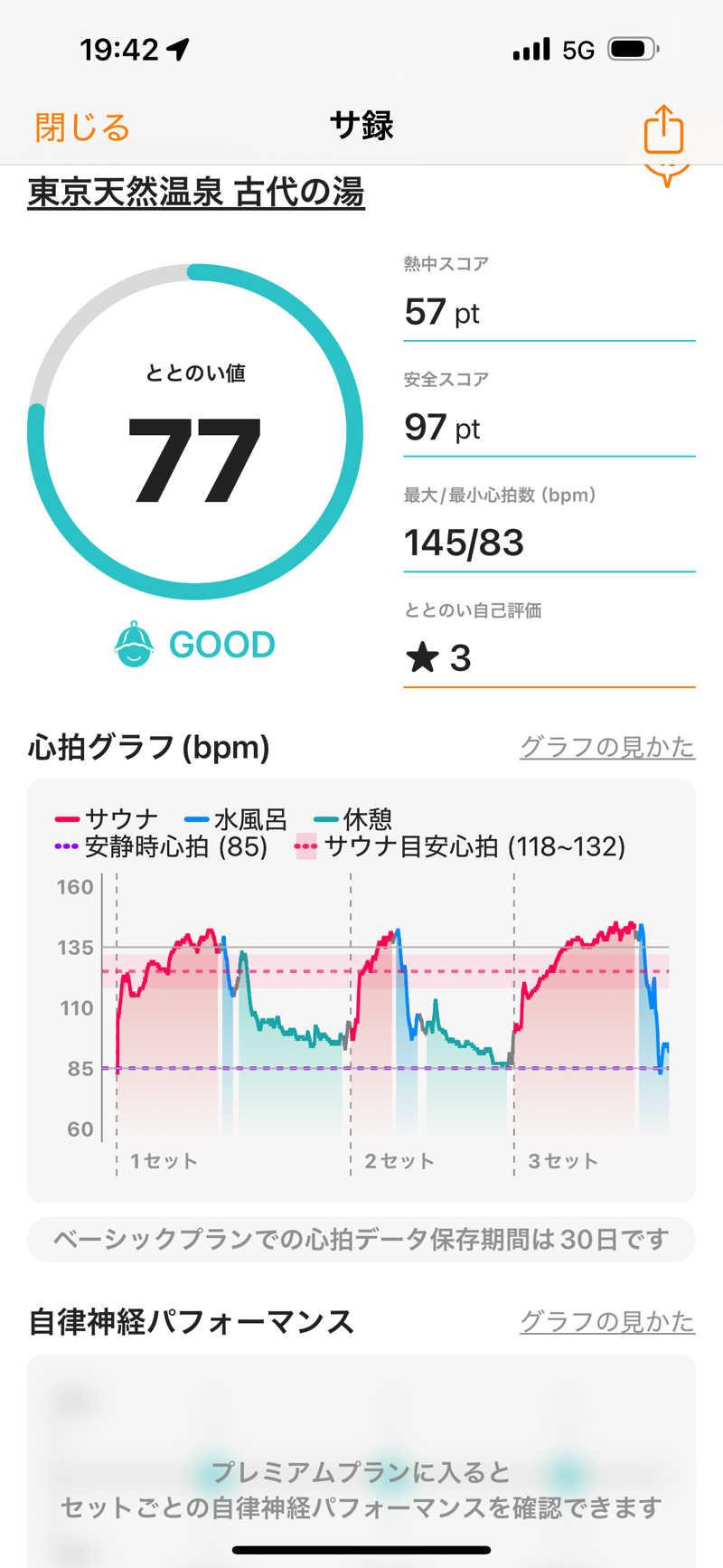723x1568 pixels.
Task: Edit the ととのい自己評価 star rating
Action: (549, 658)
